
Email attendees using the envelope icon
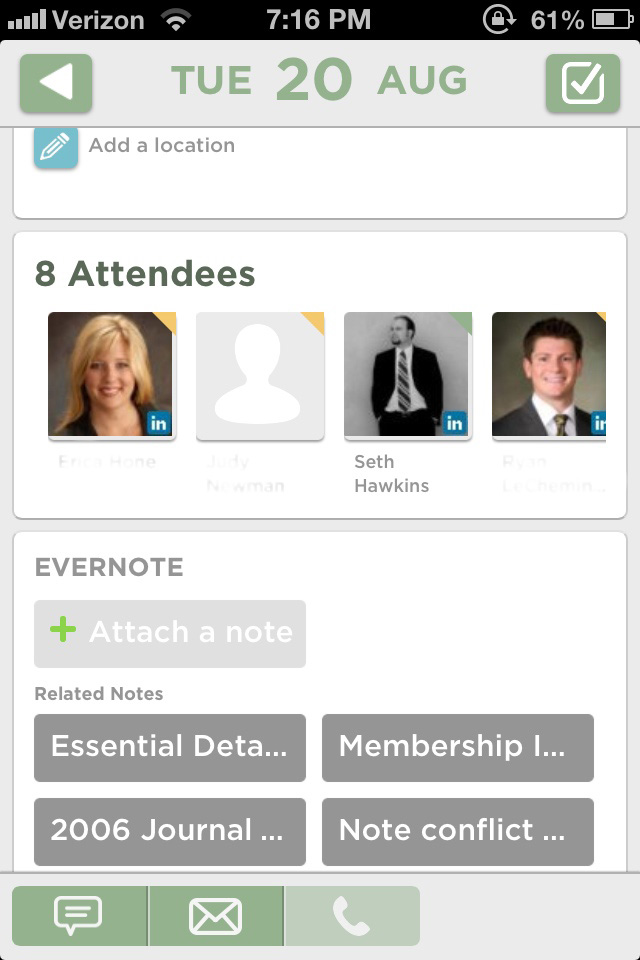pyautogui.click(x=216, y=915)
